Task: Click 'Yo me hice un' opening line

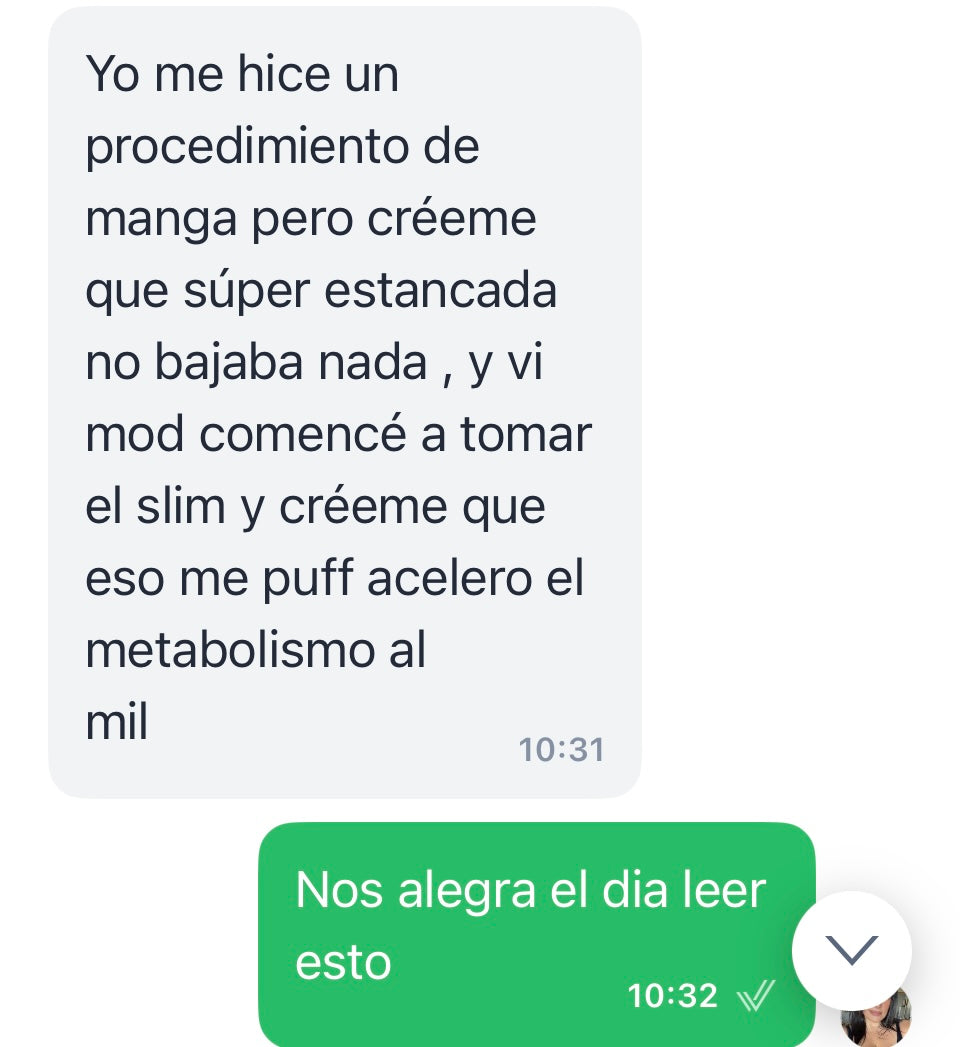Action: [x=243, y=73]
